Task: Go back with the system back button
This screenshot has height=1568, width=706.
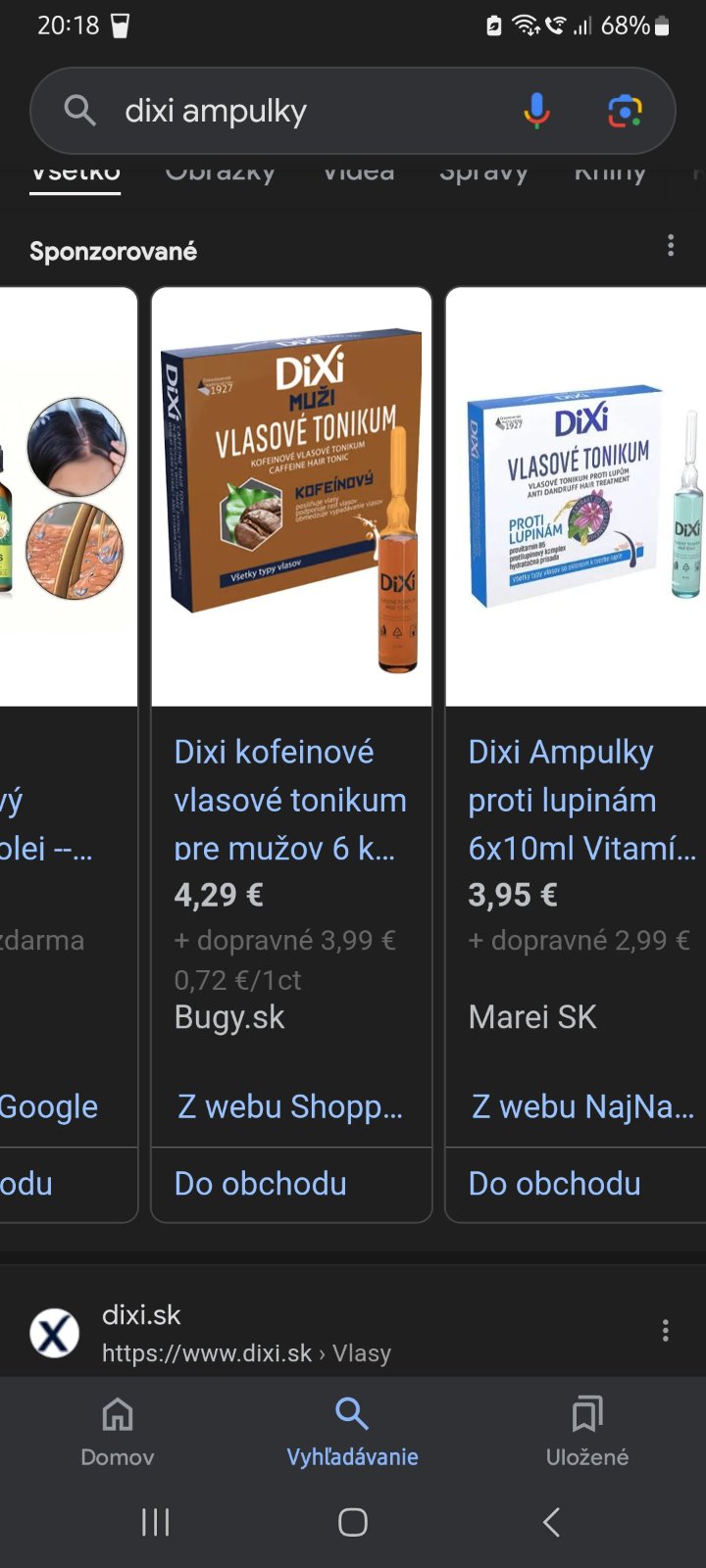Action: (551, 1522)
